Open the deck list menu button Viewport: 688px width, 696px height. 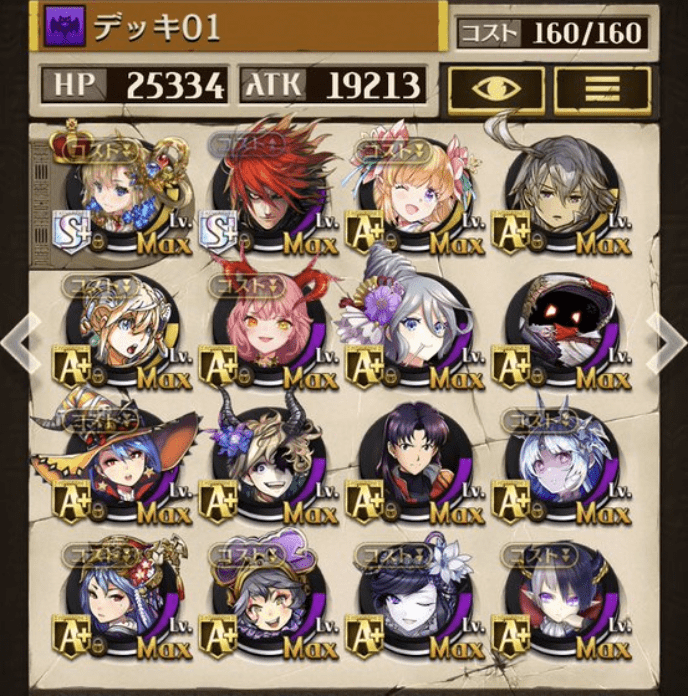(602, 88)
